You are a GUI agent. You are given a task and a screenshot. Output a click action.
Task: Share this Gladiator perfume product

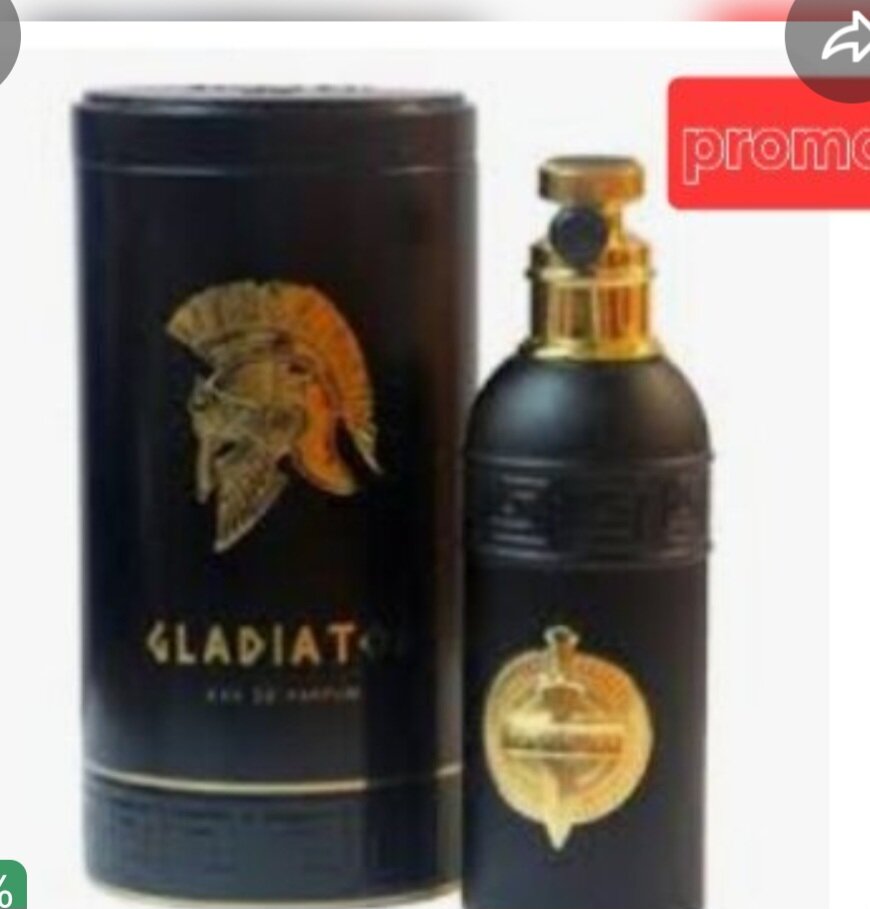pos(838,42)
